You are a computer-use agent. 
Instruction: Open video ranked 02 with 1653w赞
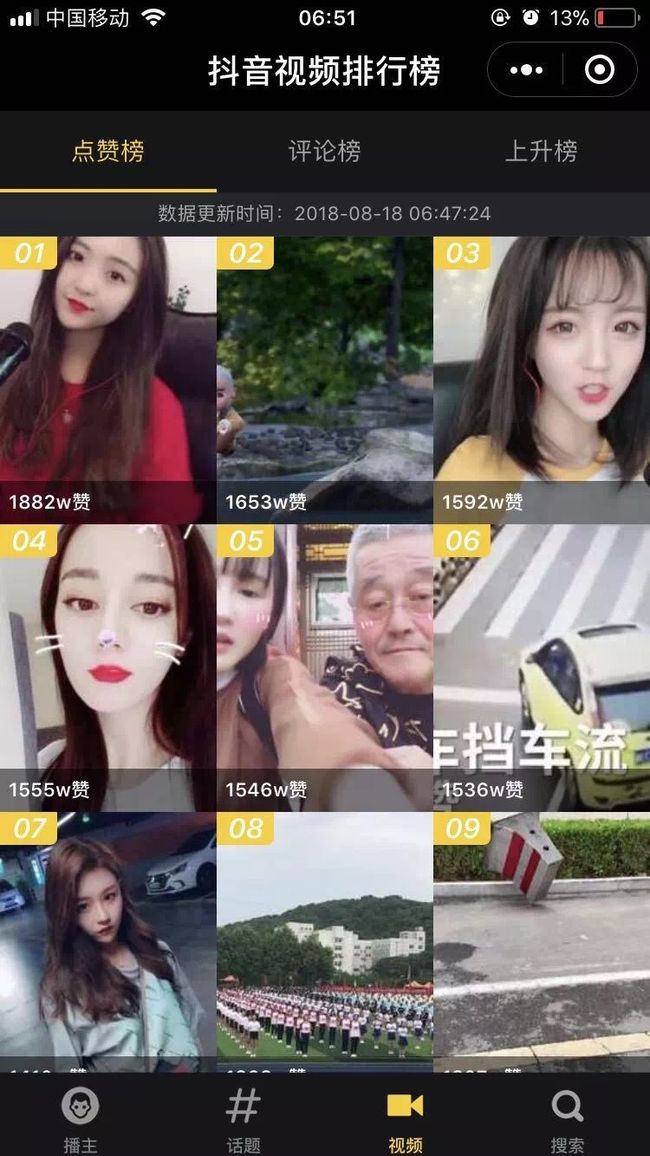coord(324,380)
